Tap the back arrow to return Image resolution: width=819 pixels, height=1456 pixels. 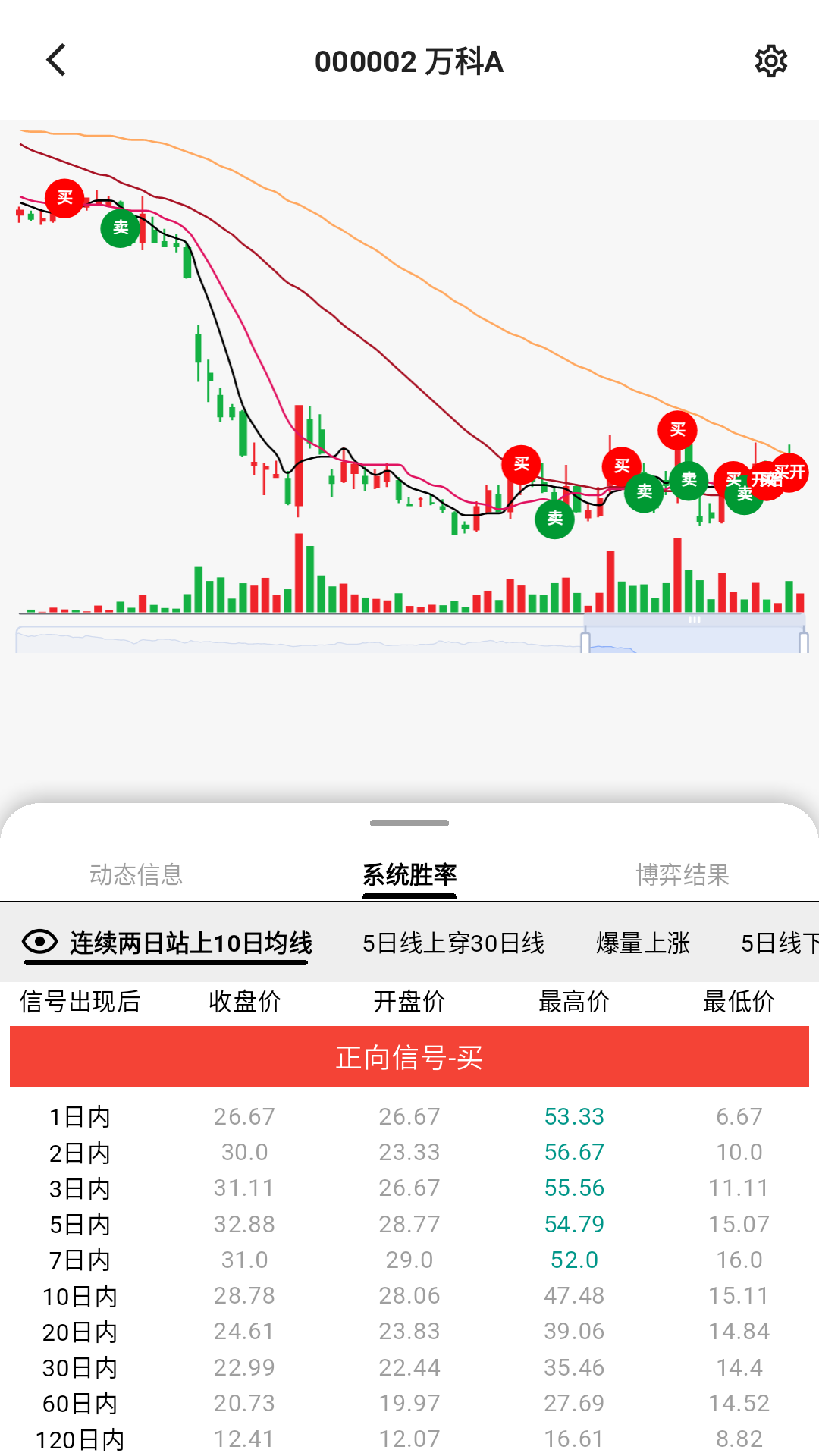tap(55, 60)
